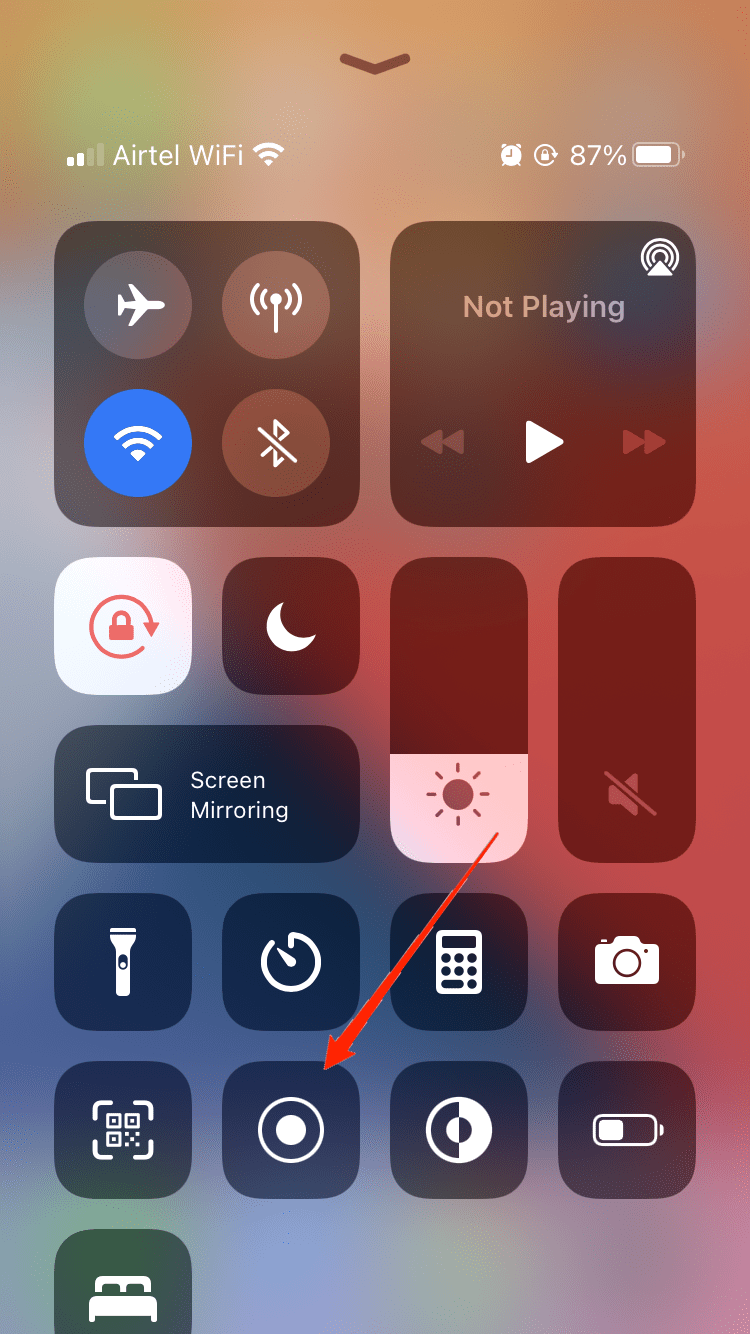Toggle Airplane Mode
The width and height of the screenshot is (750, 1334).
[x=138, y=306]
